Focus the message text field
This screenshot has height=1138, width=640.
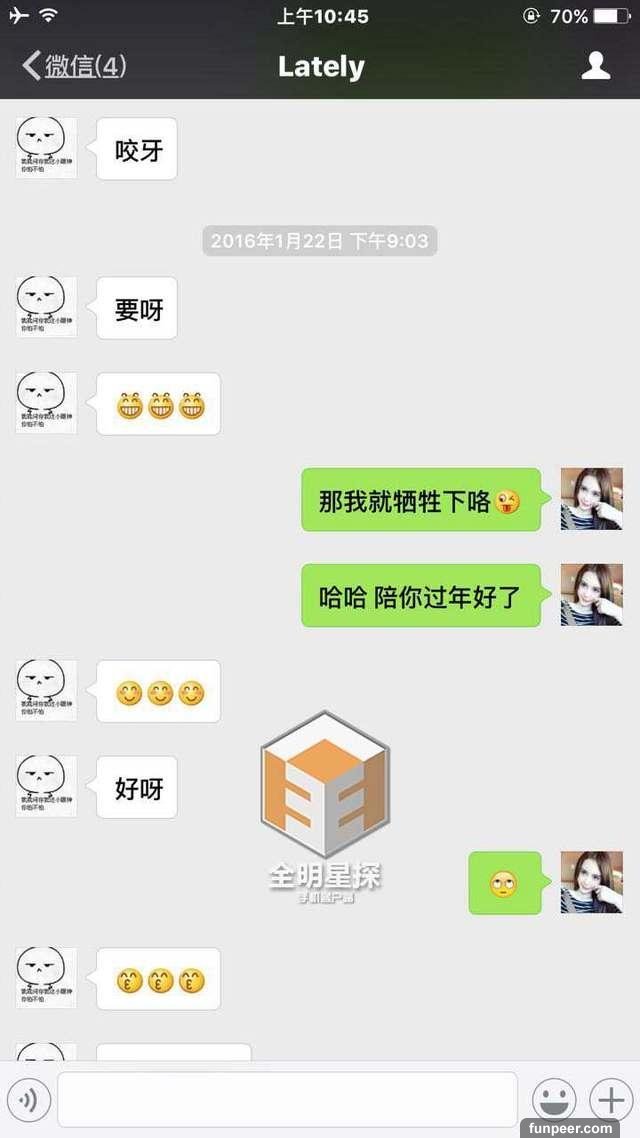287,1100
